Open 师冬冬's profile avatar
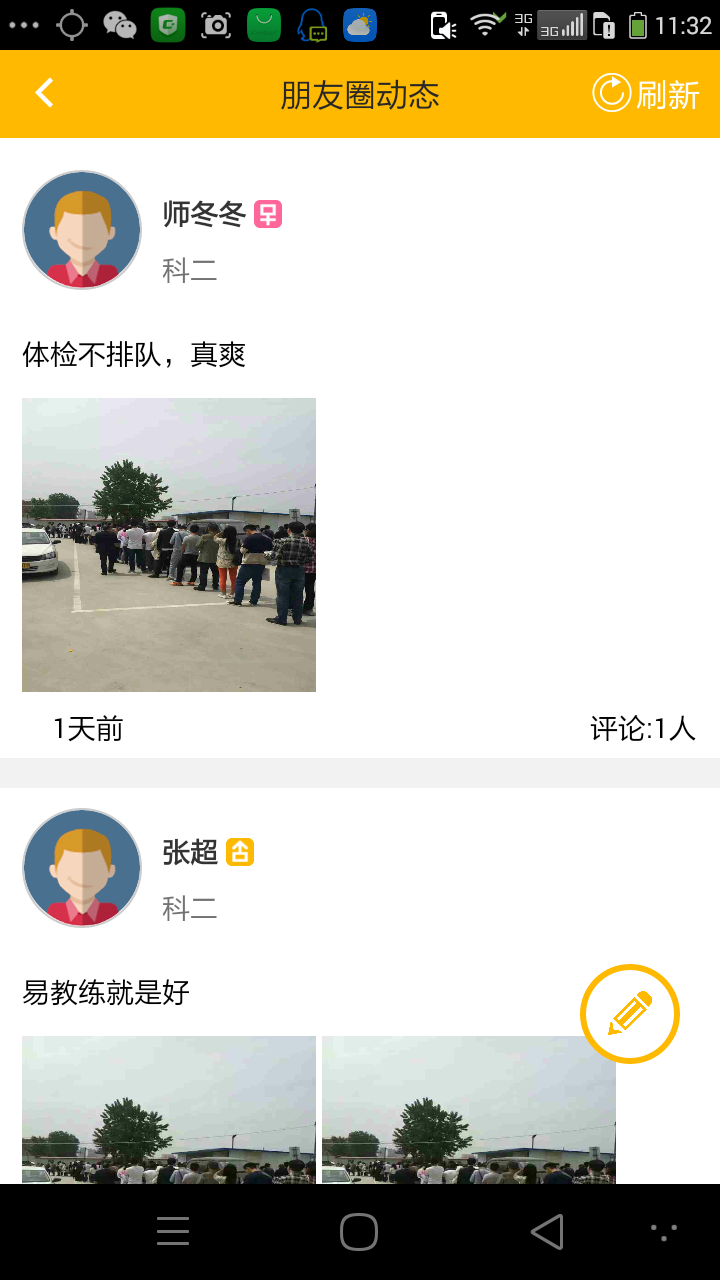 tap(82, 230)
